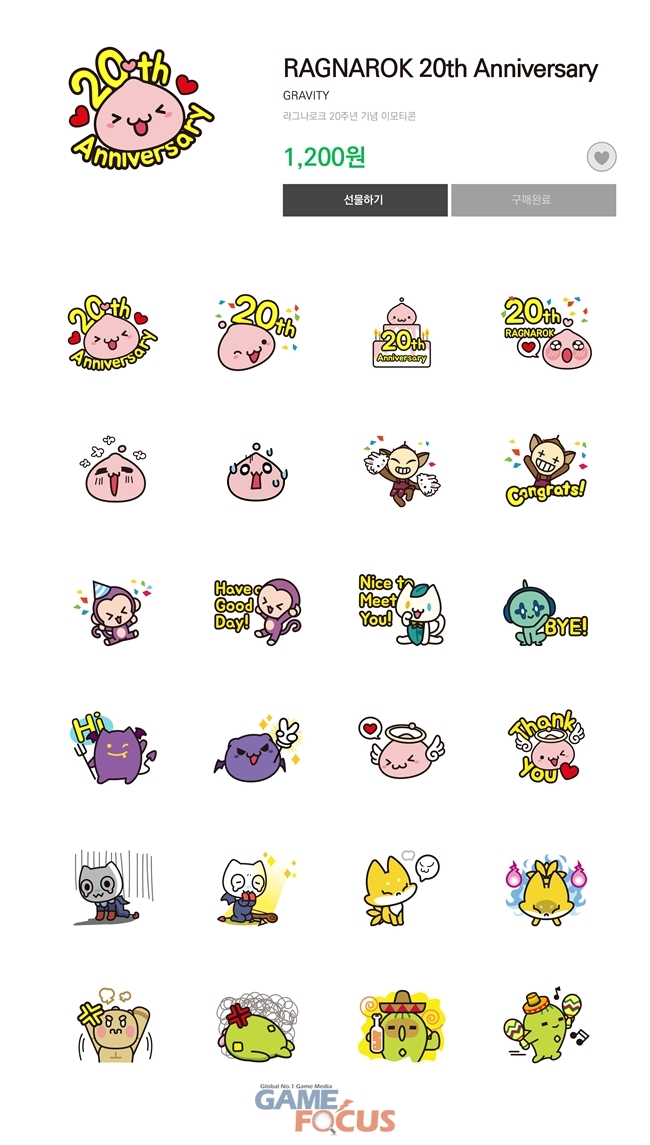650x1145 pixels.
Task: Preview the Thank You angel sticker
Action: tap(545, 748)
